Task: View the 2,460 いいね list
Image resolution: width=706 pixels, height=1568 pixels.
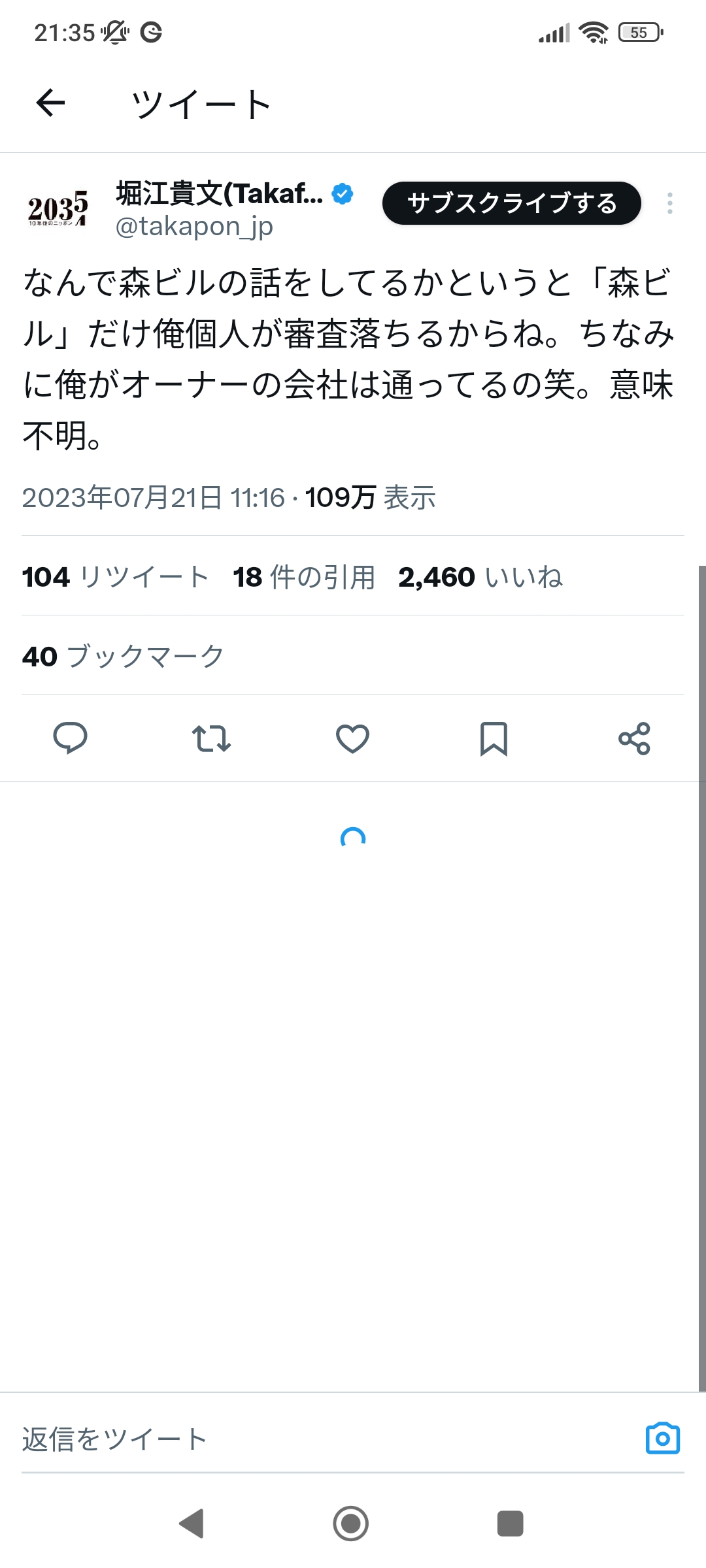Action: (x=480, y=577)
